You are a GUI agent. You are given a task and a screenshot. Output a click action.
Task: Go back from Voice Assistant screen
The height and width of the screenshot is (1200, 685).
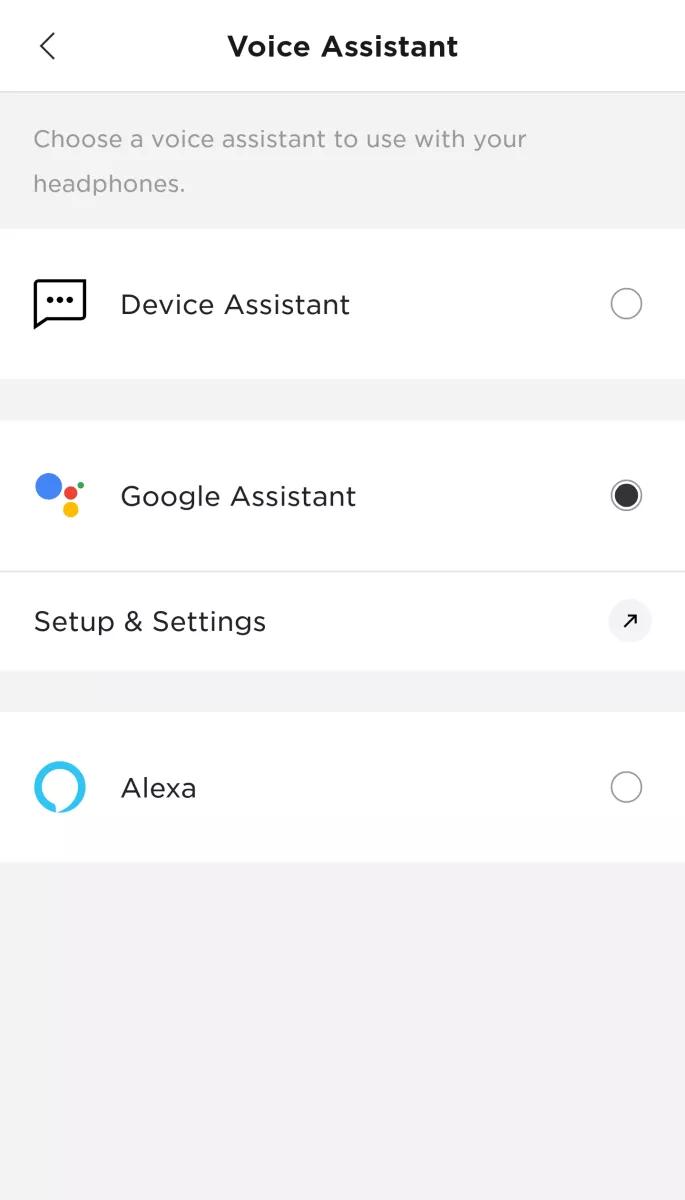47,46
